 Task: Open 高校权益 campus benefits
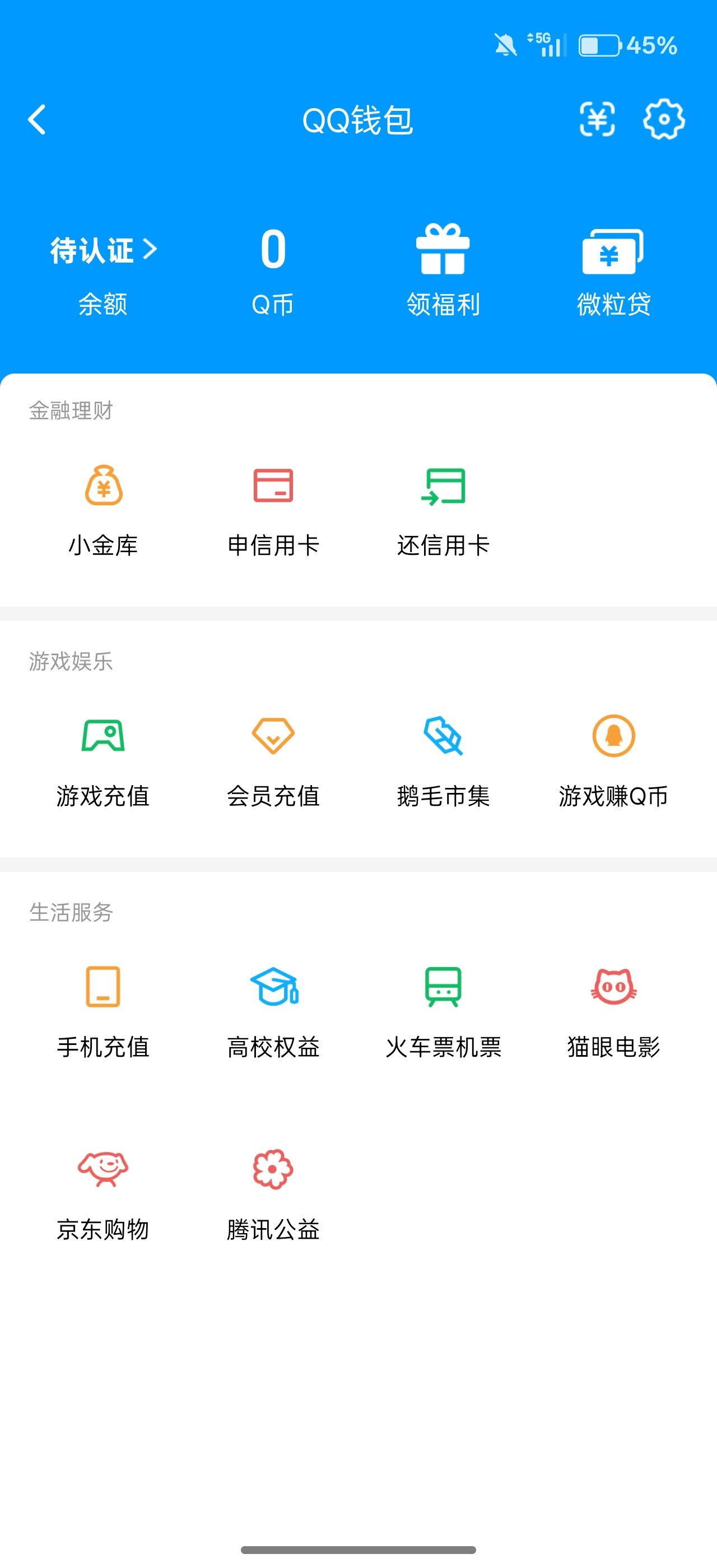(273, 1012)
